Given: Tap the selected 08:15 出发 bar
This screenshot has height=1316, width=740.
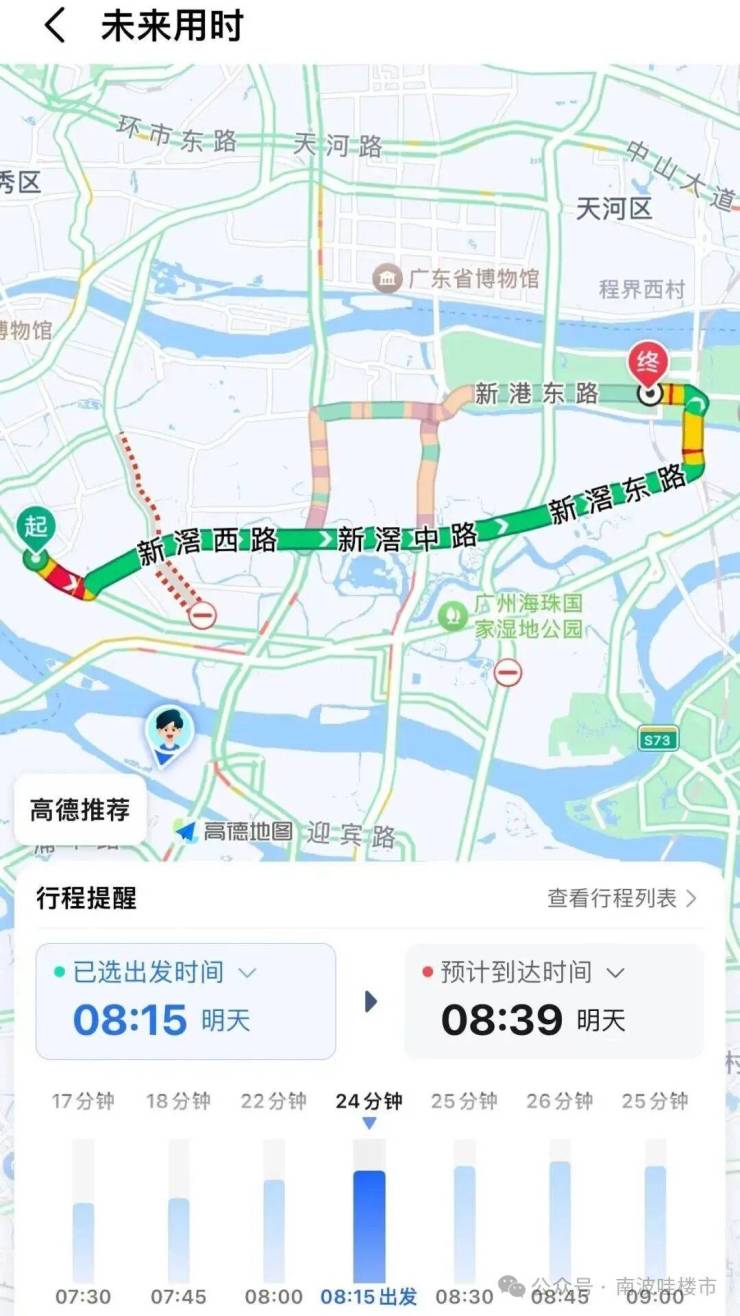Looking at the screenshot, I should (x=369, y=1225).
